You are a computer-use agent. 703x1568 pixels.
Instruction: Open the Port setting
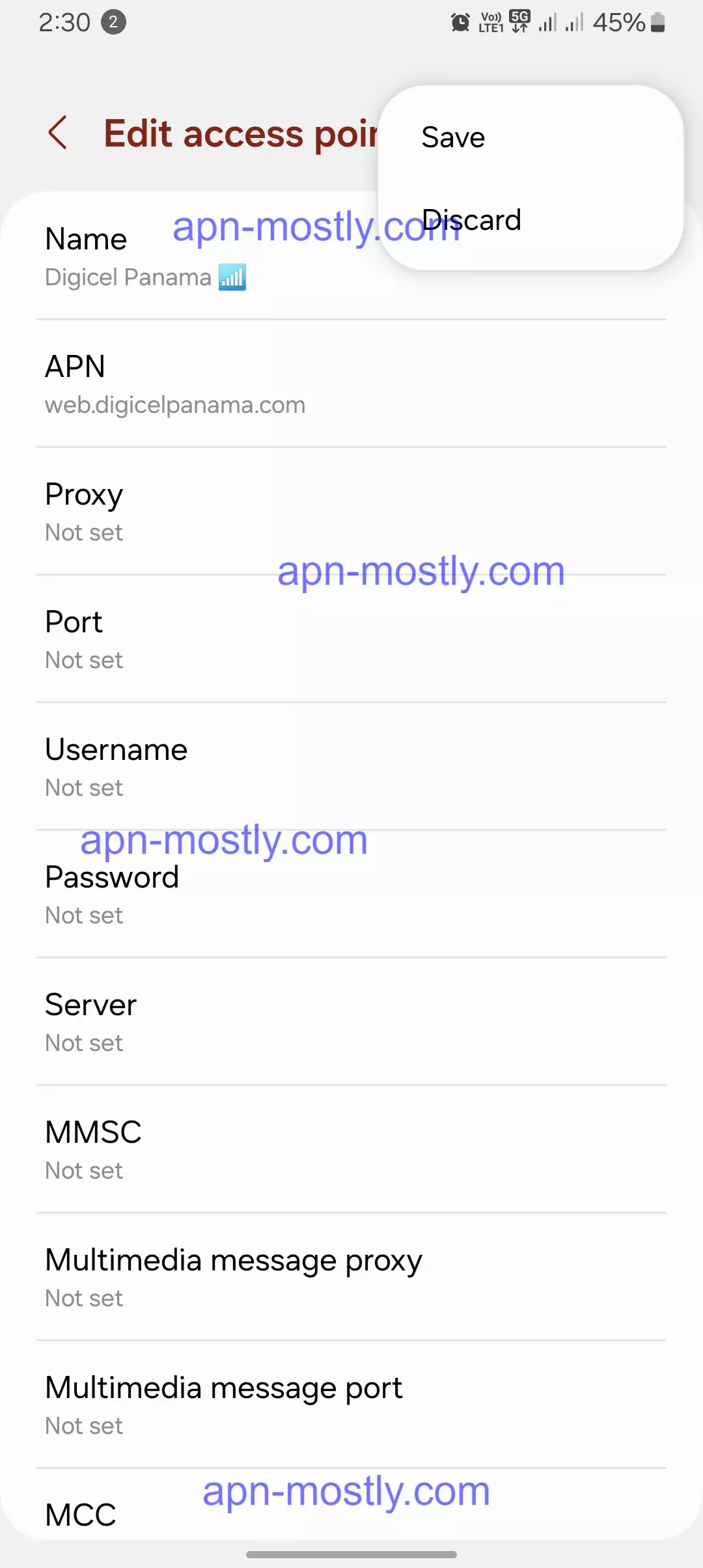click(351, 639)
